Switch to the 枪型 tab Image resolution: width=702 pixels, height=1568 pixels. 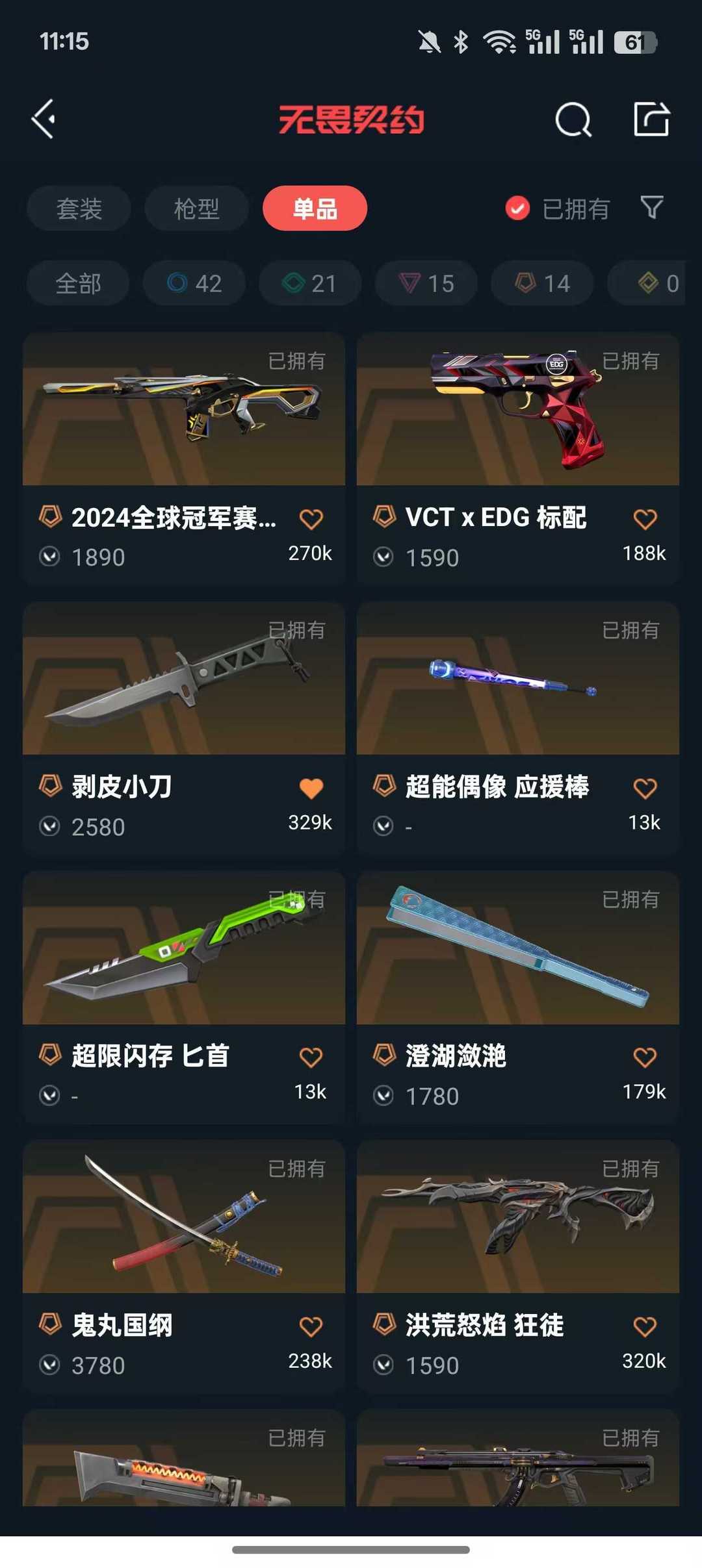196,208
